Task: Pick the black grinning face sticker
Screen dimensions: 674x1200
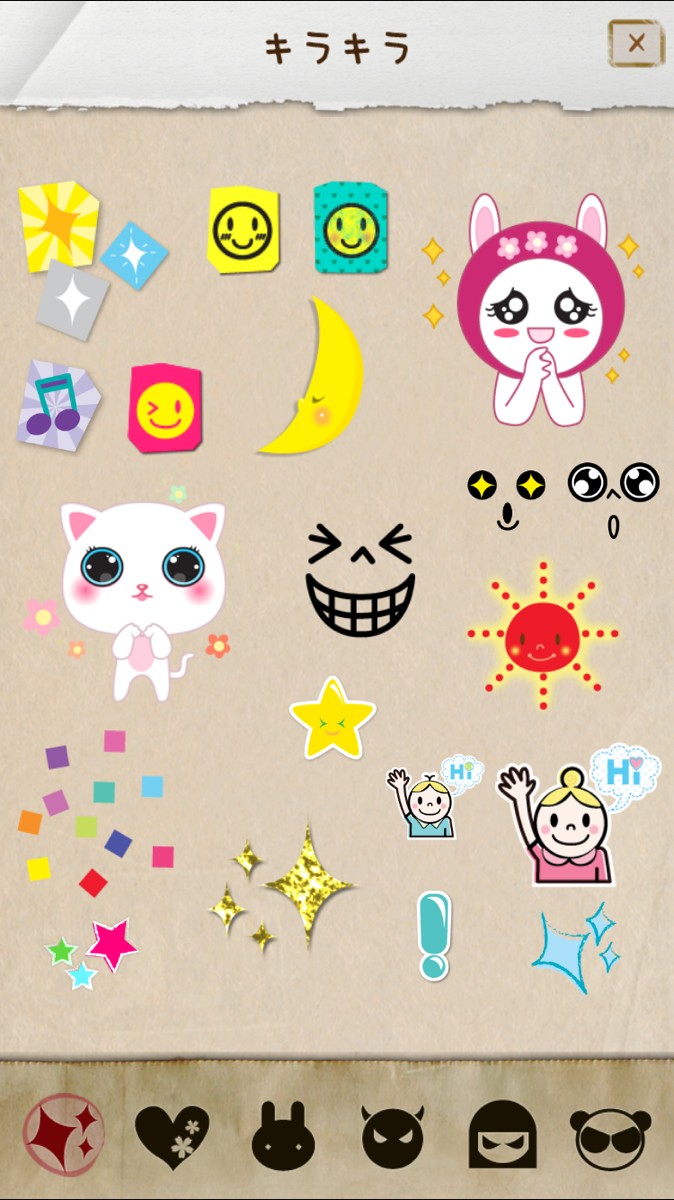Action: tap(359, 578)
